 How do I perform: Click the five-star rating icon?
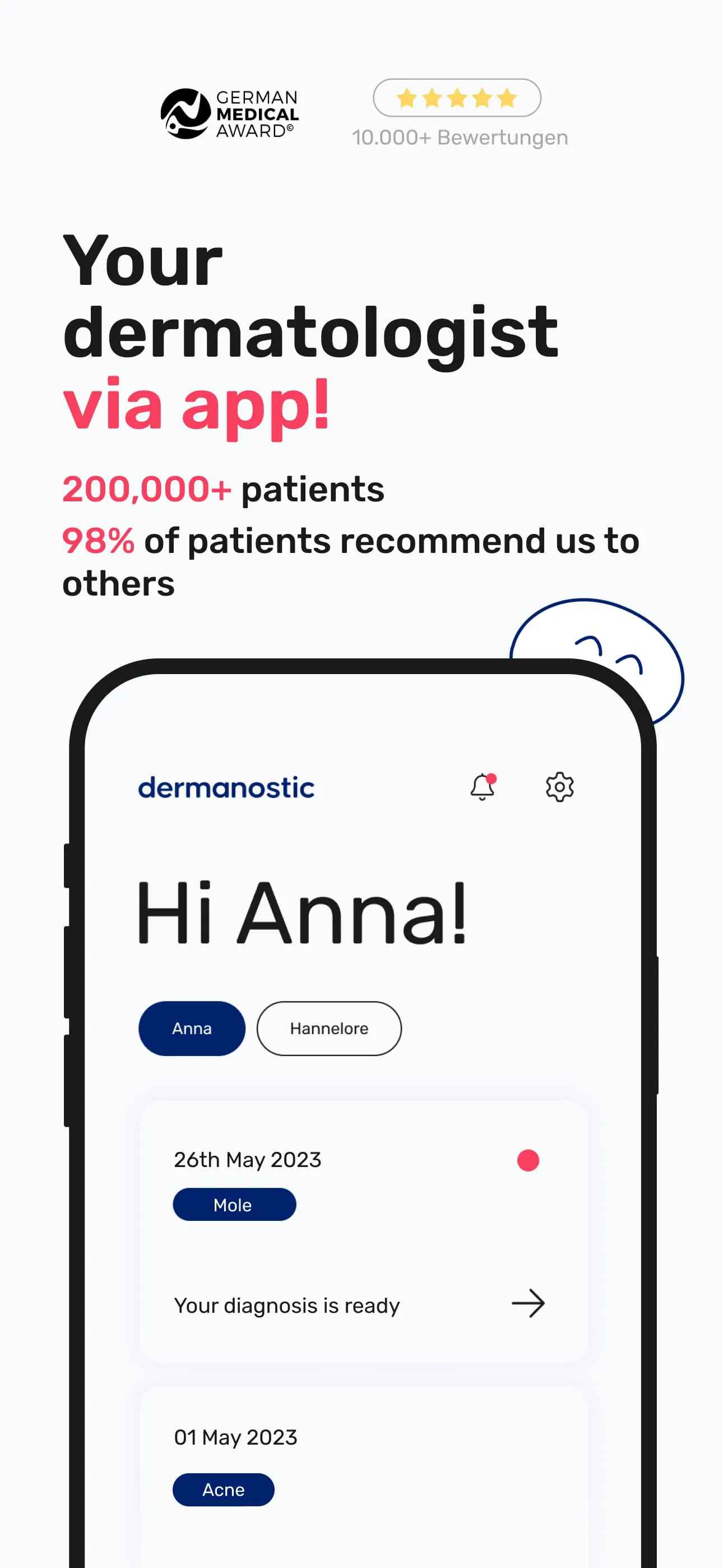click(x=456, y=98)
